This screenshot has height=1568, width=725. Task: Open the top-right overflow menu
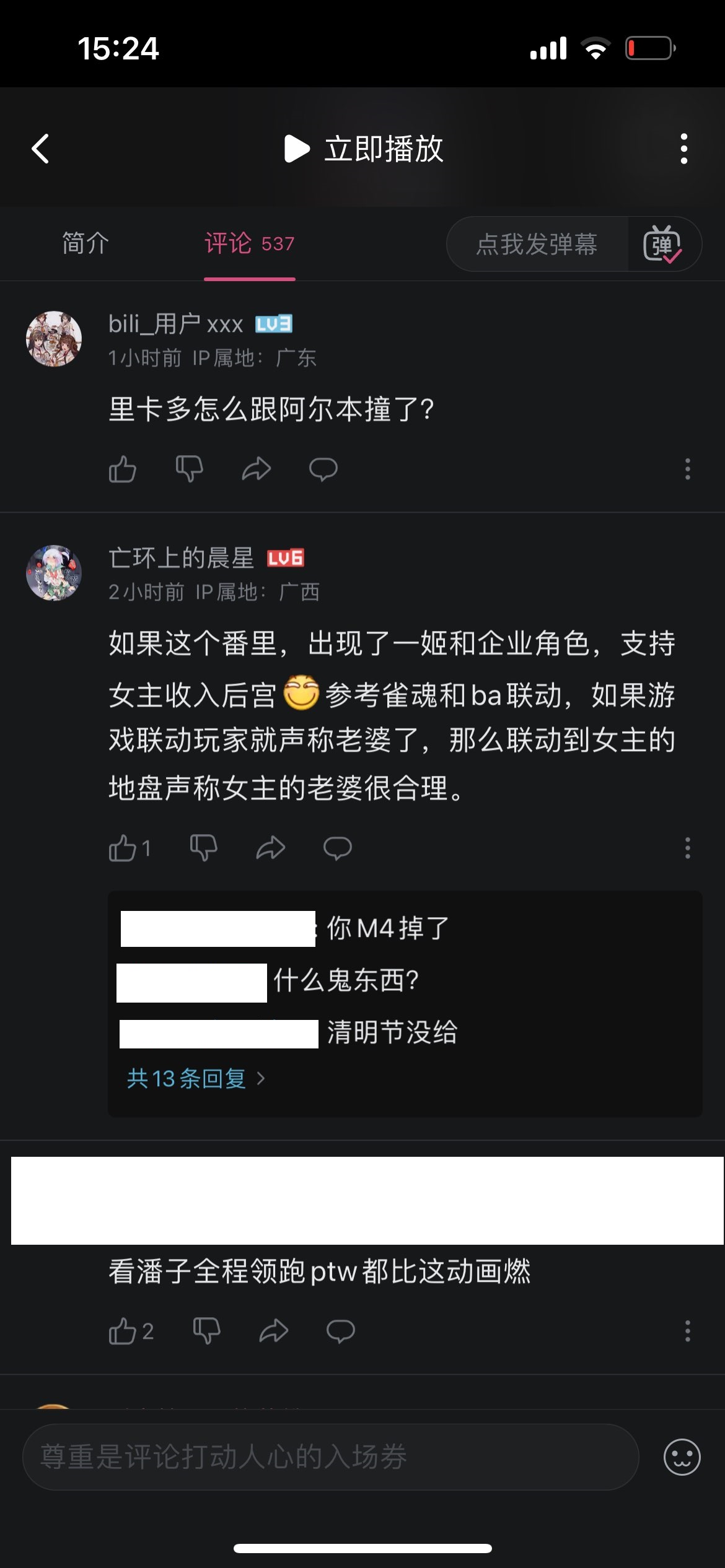[x=683, y=149]
